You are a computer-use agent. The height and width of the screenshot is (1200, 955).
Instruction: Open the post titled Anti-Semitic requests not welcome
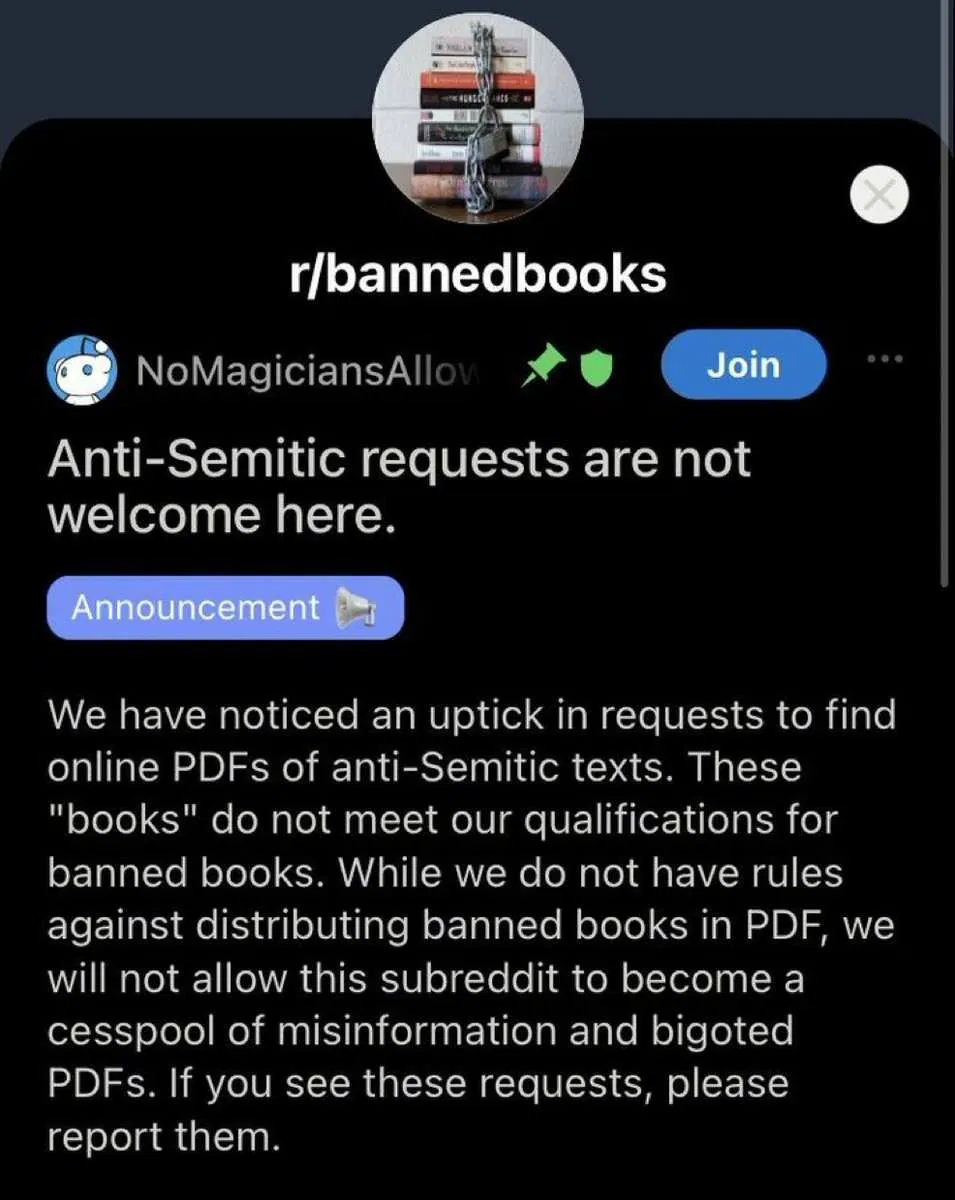[x=399, y=485]
